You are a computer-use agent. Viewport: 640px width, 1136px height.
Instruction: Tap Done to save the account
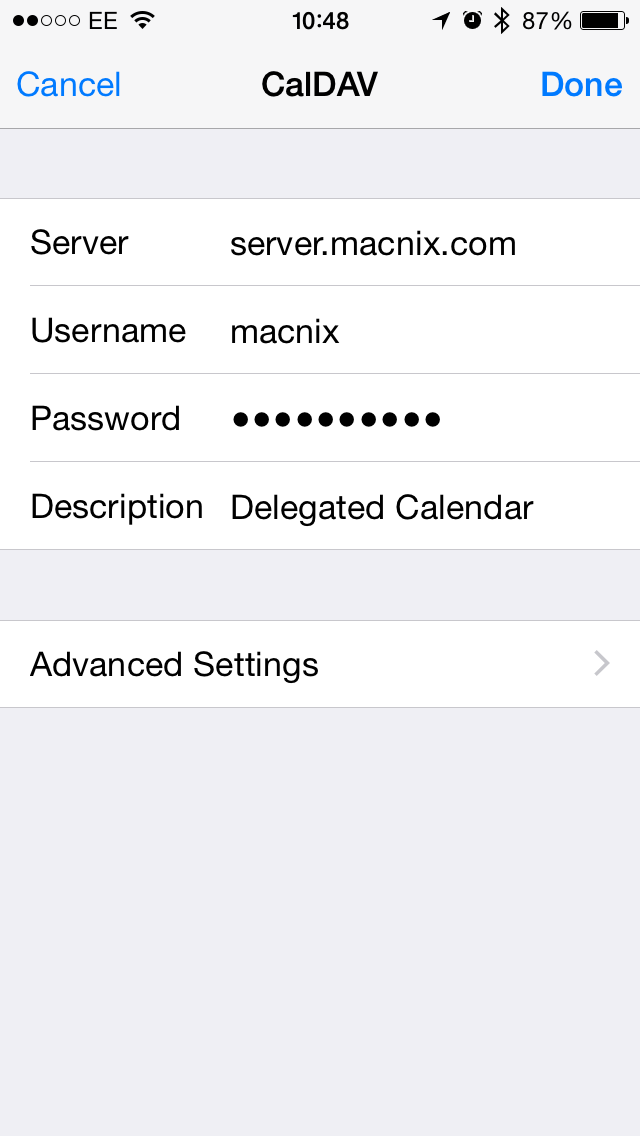(x=581, y=85)
